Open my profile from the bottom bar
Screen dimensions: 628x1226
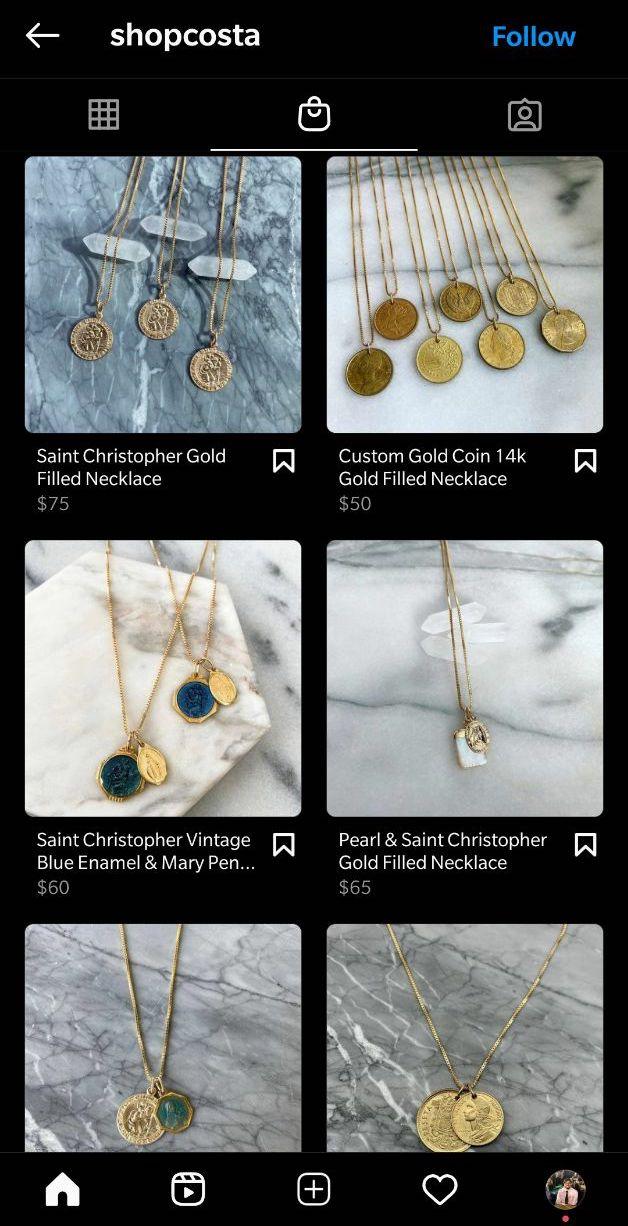pyautogui.click(x=565, y=1189)
